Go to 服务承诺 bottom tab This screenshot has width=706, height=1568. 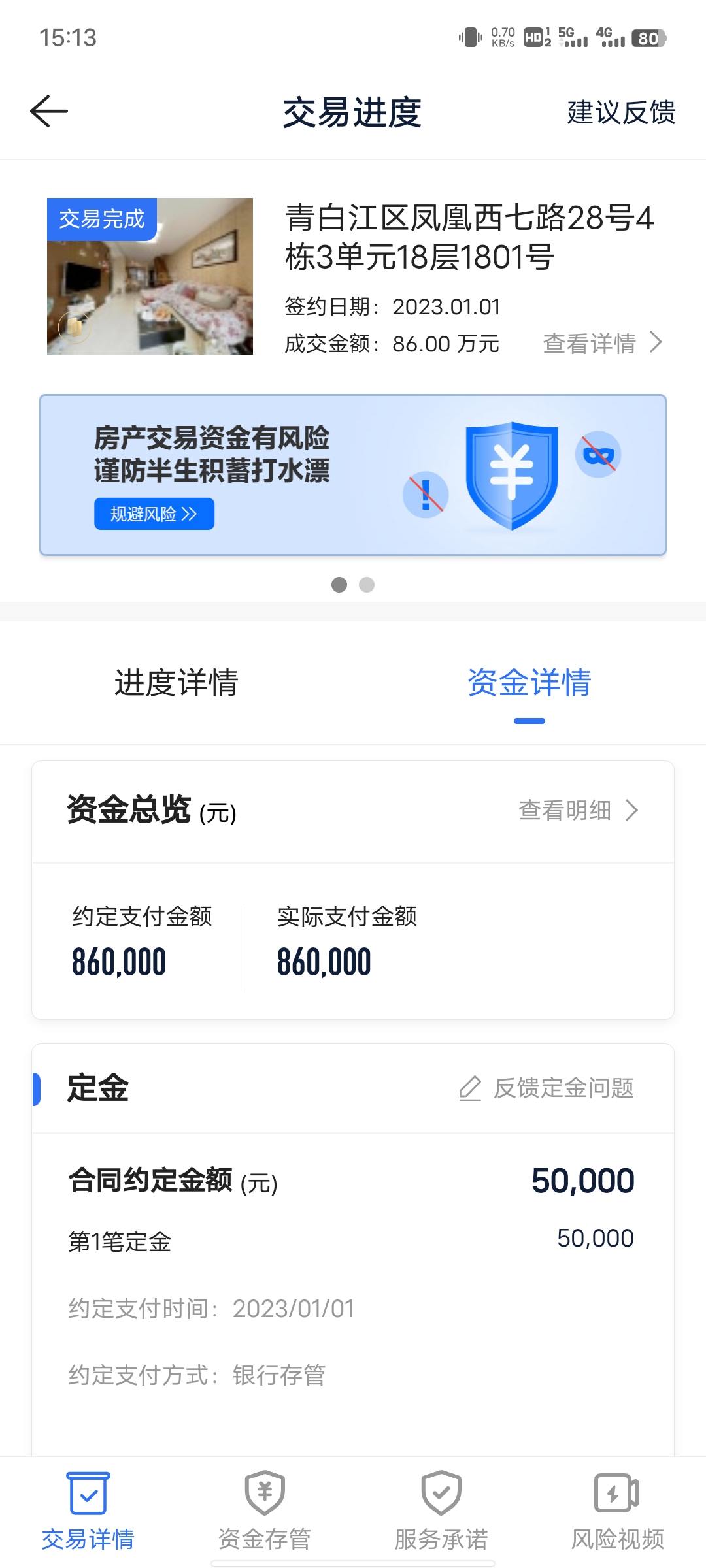pos(441,1511)
